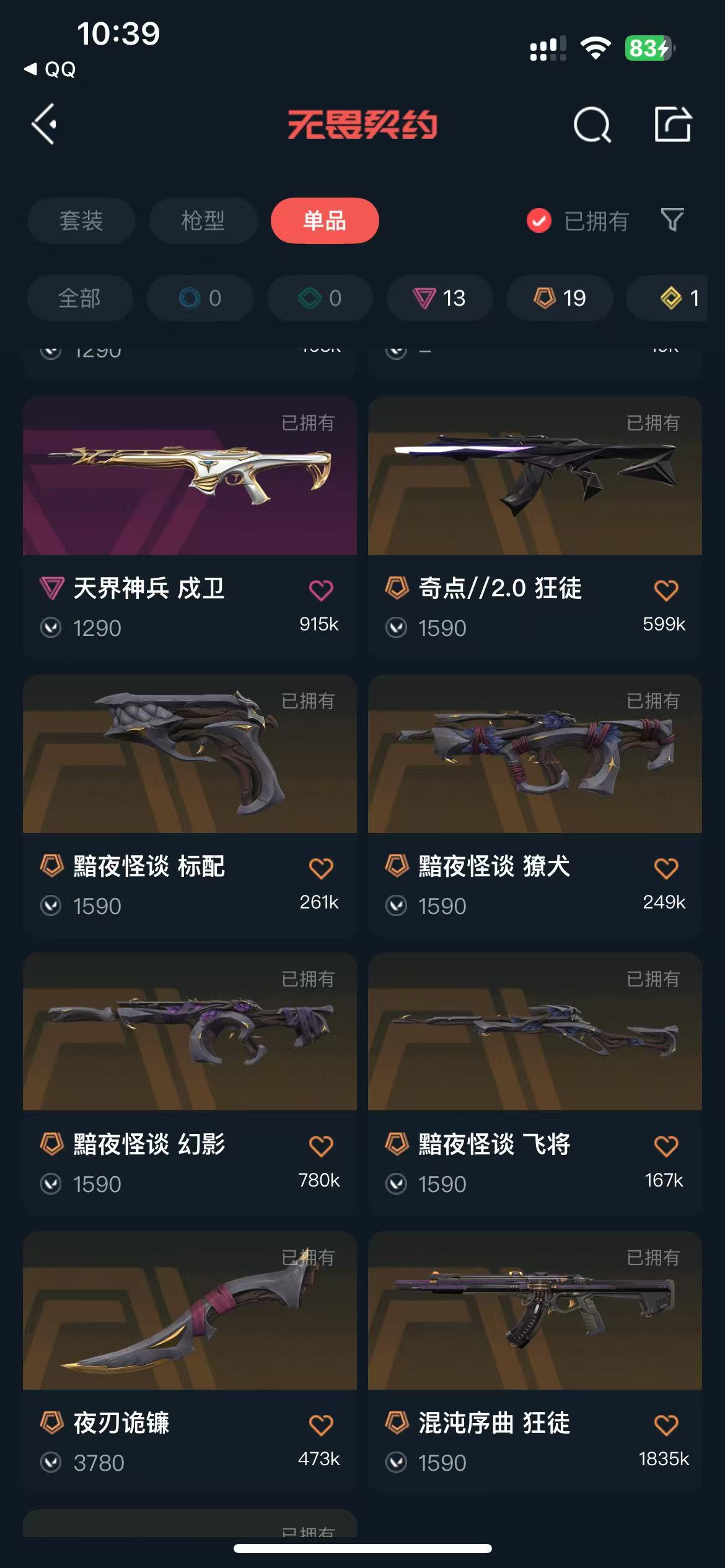The width and height of the screenshot is (725, 1568).
Task: Return to QQ via status bar link
Action: 51,69
